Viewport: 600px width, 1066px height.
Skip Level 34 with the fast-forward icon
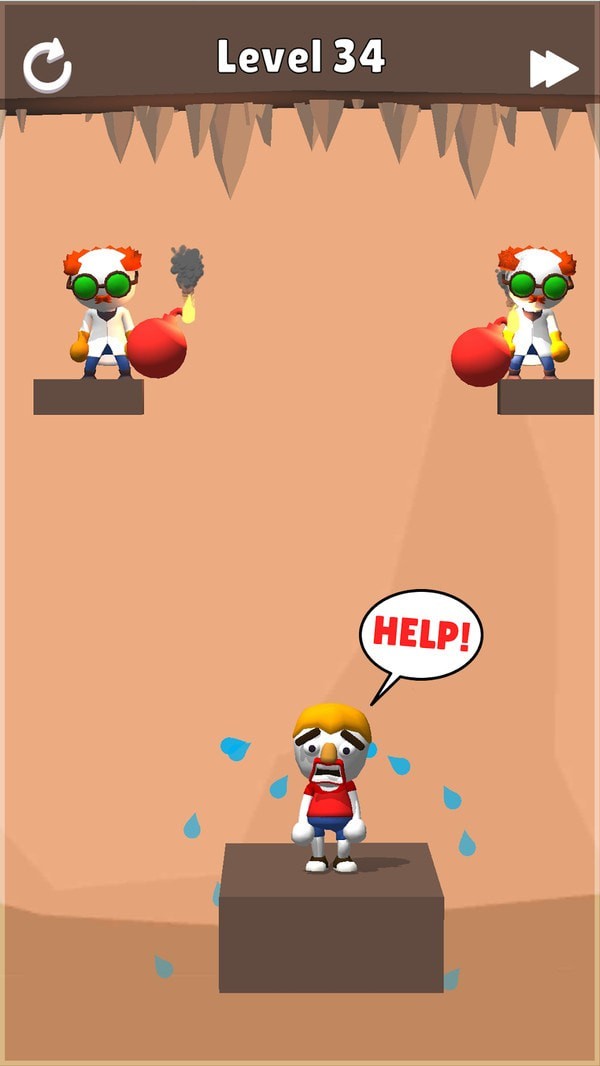(x=553, y=68)
